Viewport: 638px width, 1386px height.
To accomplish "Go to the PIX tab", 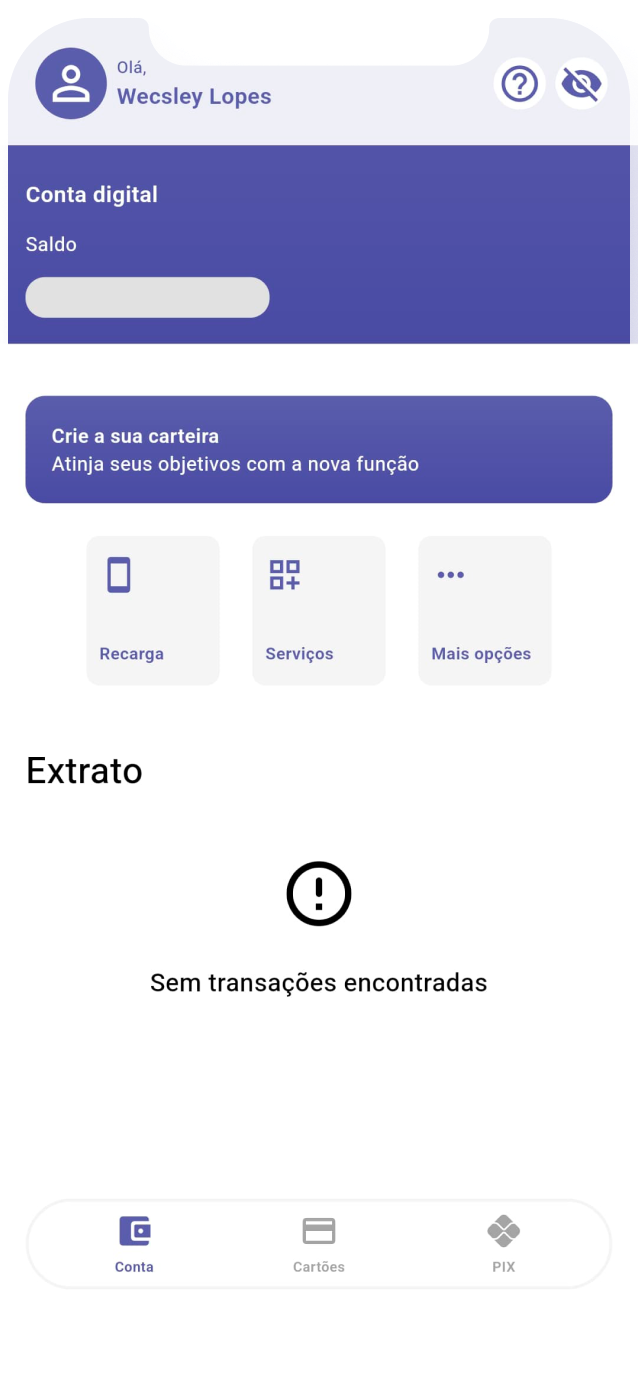I will 503,1243.
